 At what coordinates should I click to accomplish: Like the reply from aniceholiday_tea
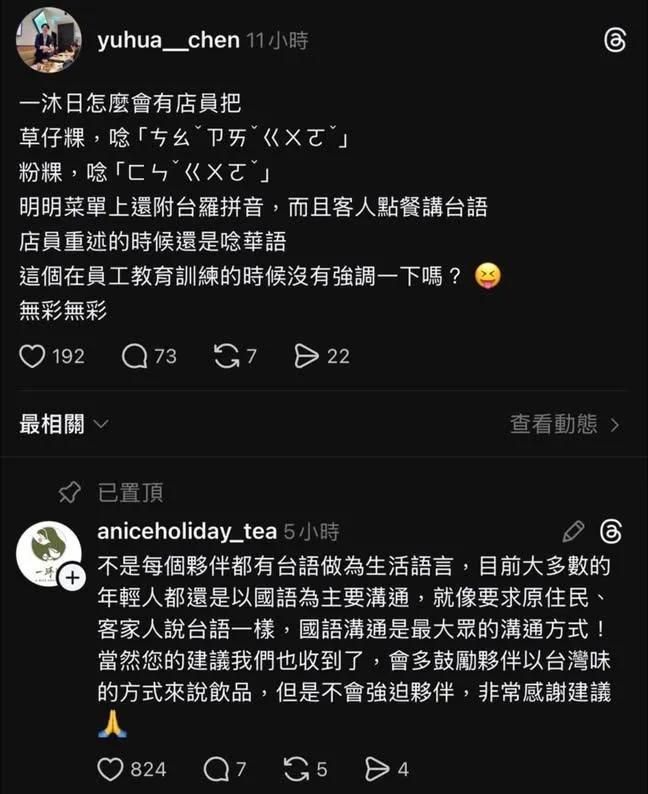click(112, 769)
